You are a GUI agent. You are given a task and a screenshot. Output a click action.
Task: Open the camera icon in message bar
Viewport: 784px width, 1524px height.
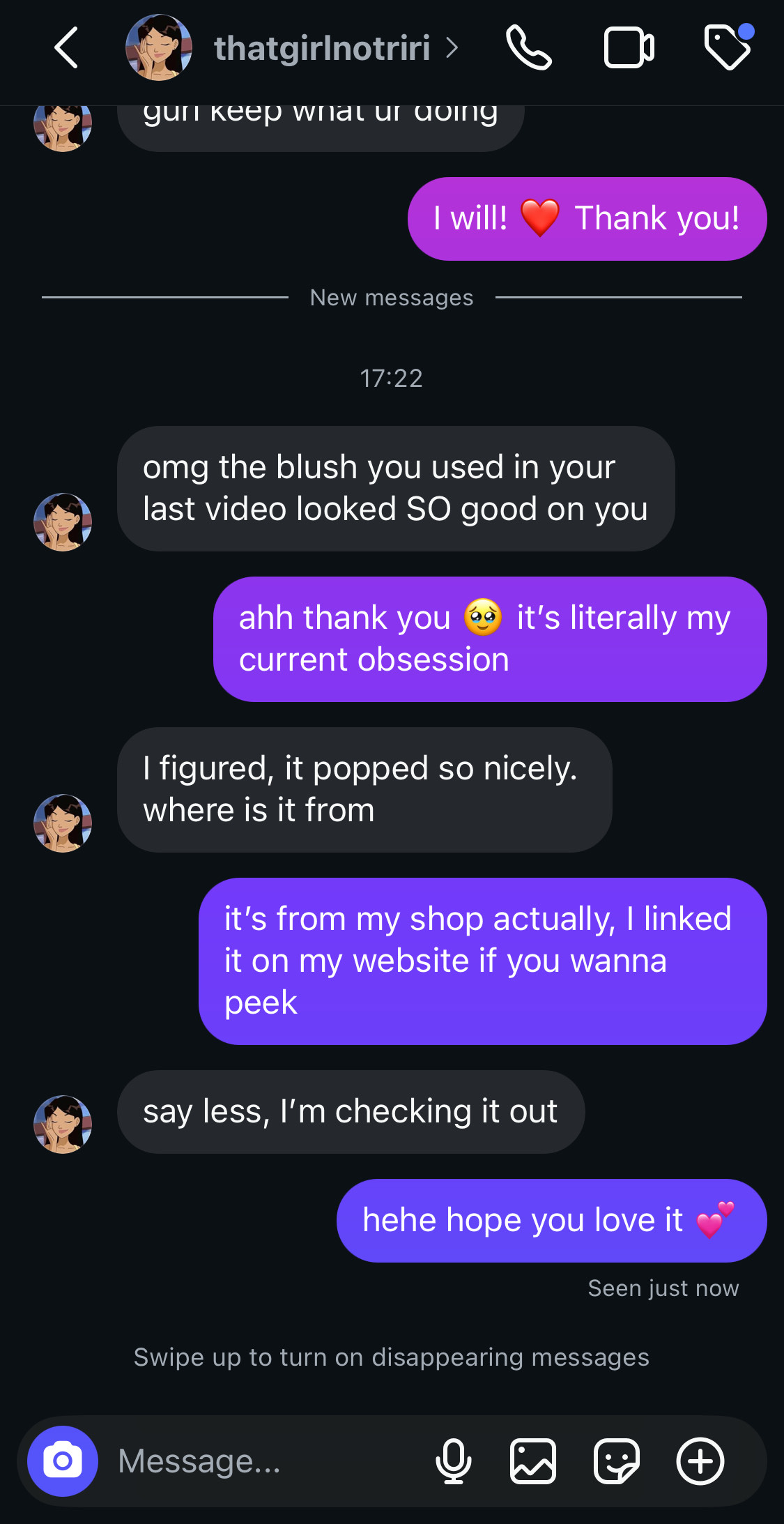[63, 1462]
